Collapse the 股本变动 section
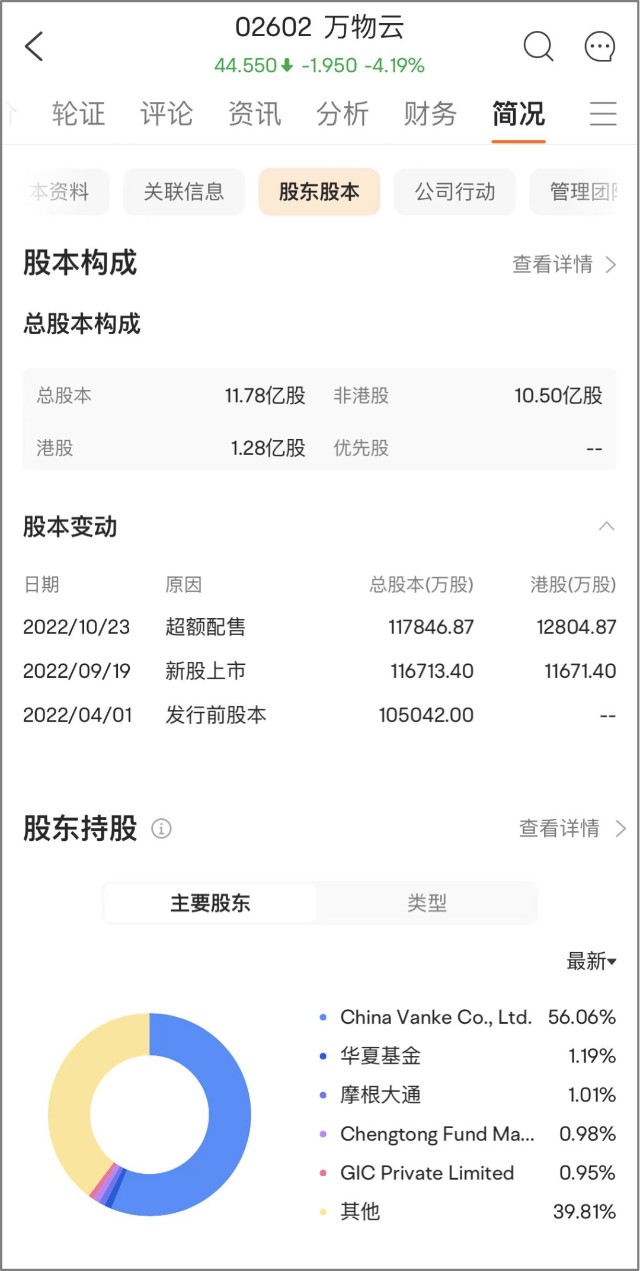The width and height of the screenshot is (640, 1271). tap(605, 526)
